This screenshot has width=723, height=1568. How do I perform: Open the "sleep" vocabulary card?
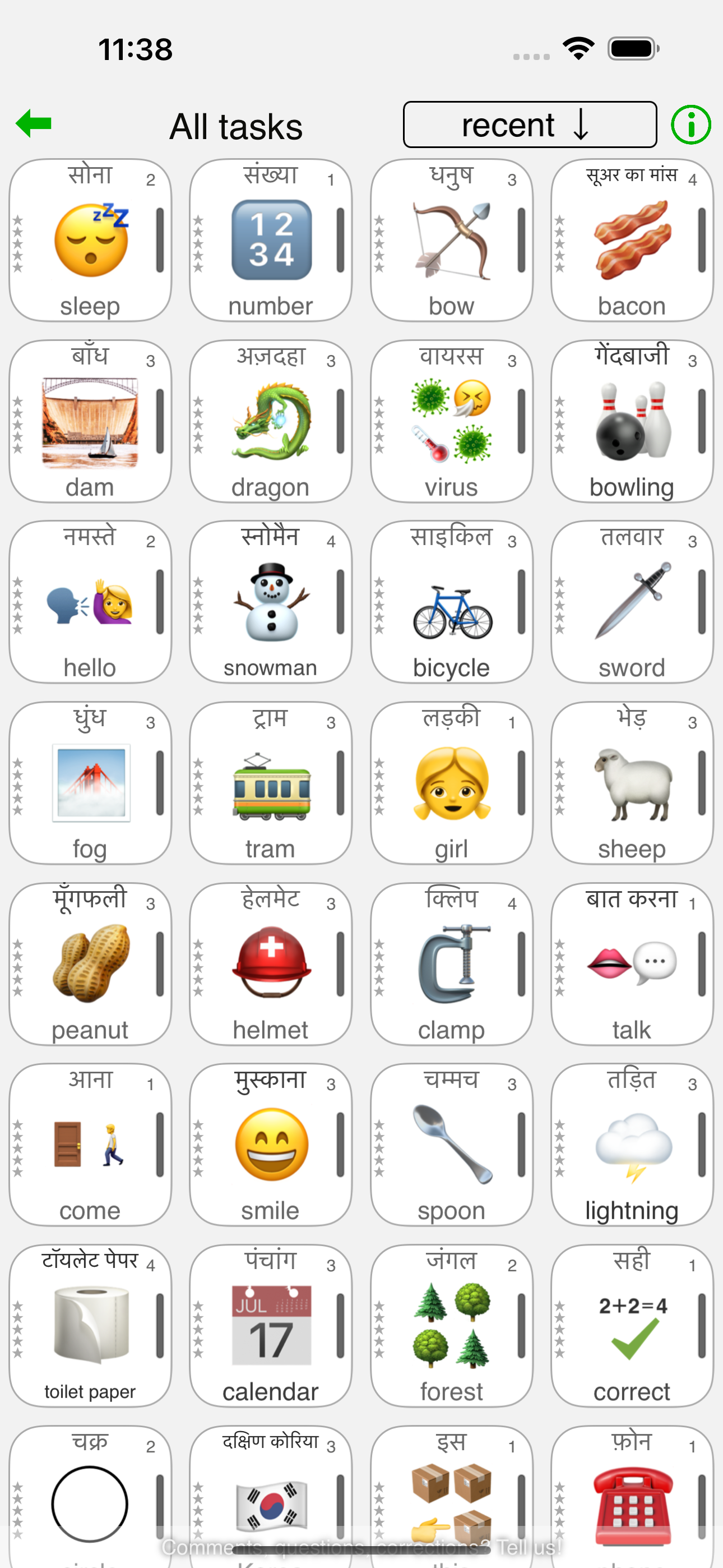[90, 238]
